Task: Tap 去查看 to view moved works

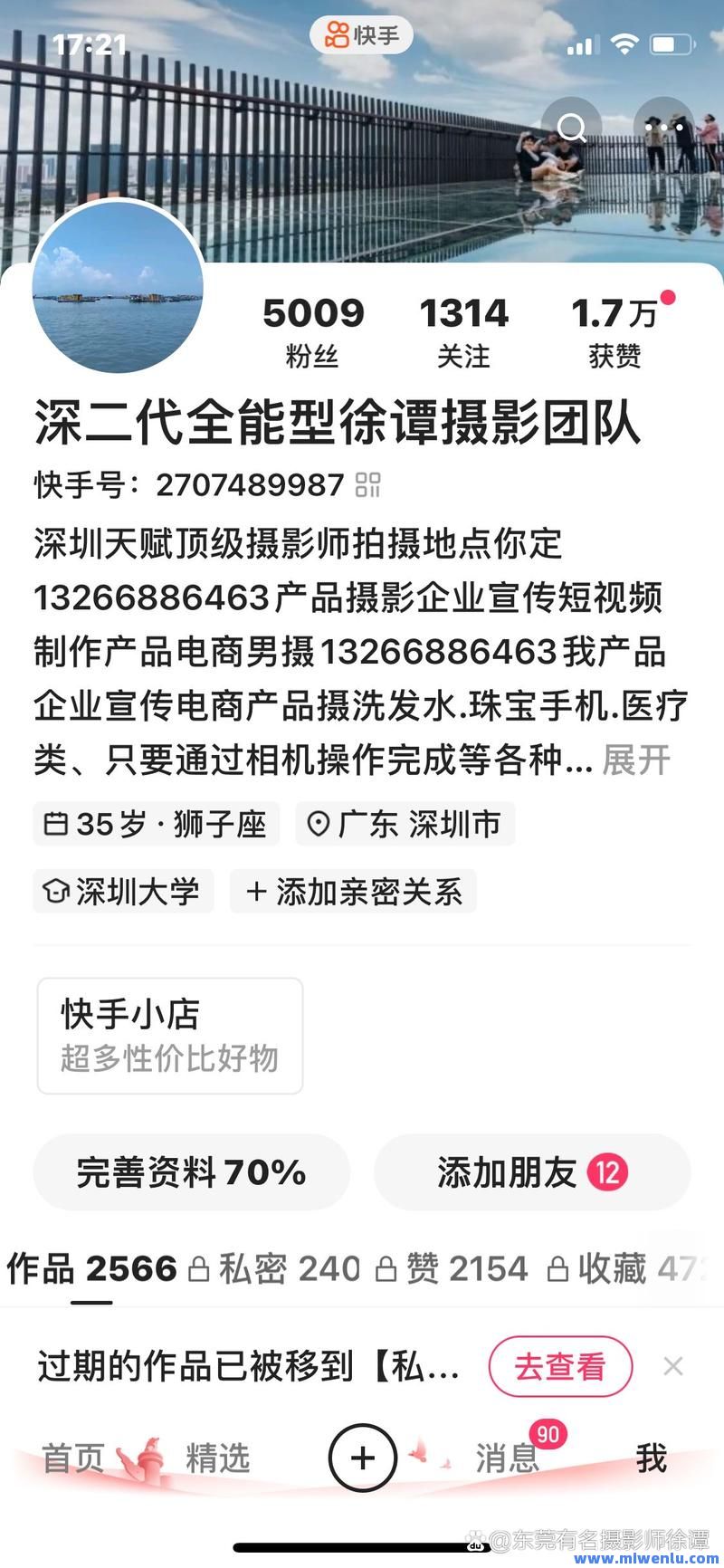Action: click(559, 1365)
